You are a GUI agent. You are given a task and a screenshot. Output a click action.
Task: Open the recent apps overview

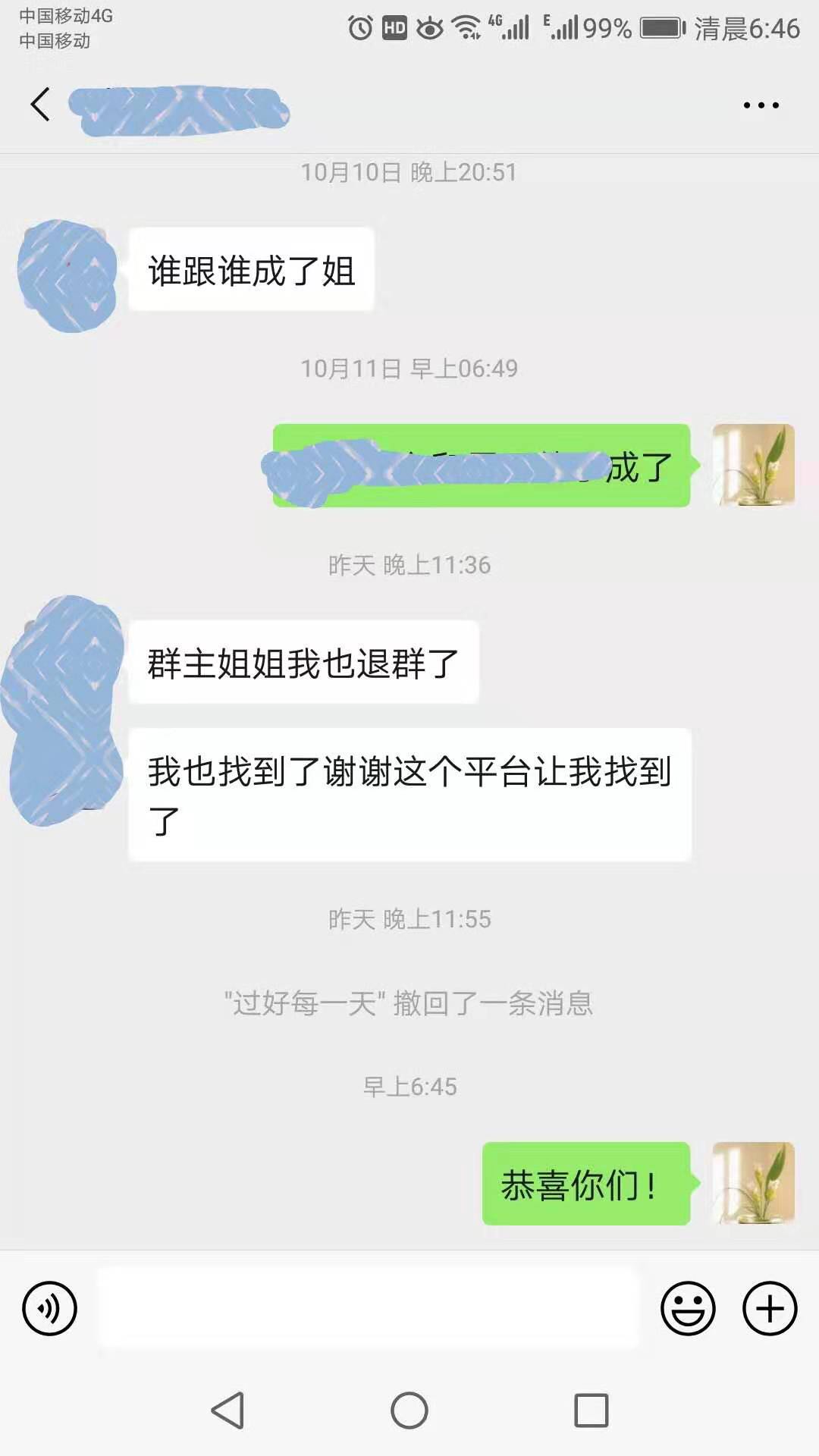[591, 1410]
